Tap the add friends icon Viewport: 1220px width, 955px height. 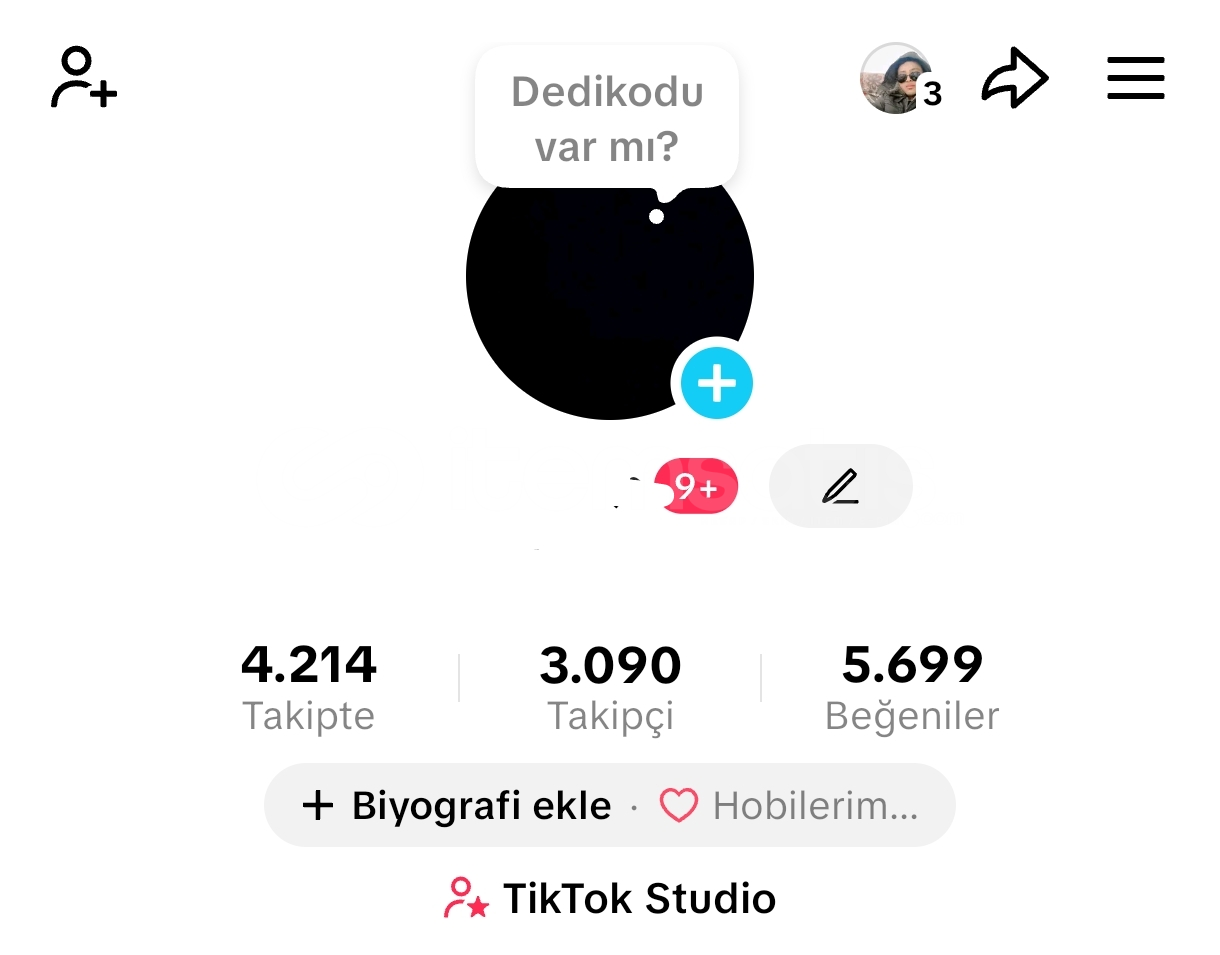[84, 78]
